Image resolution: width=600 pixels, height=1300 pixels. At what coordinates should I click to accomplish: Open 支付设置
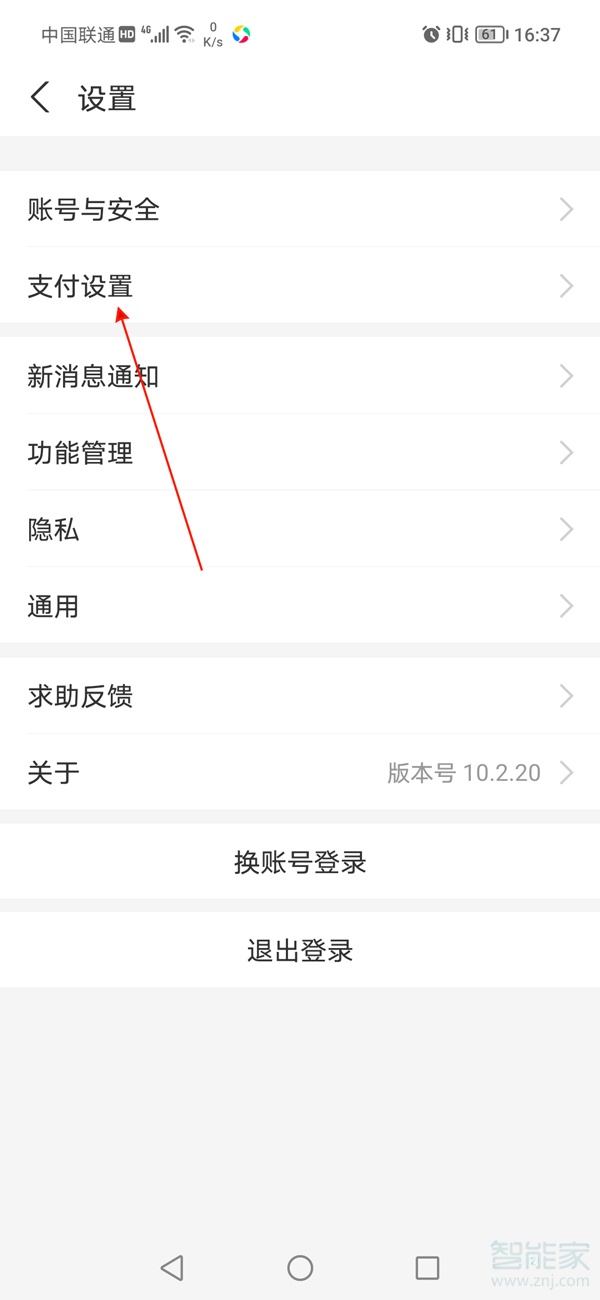tap(300, 287)
